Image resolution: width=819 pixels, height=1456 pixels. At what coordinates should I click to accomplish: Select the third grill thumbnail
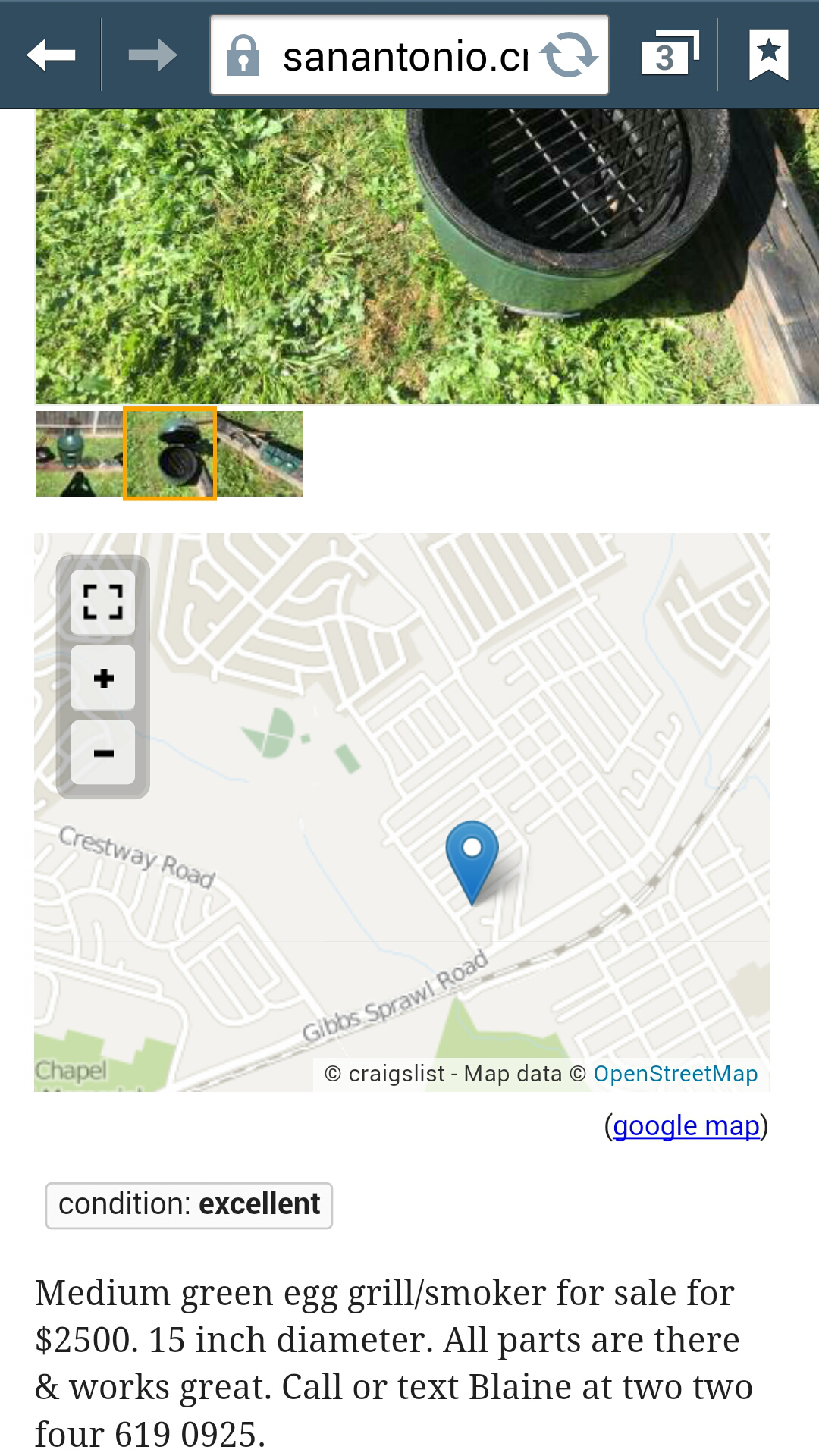click(261, 453)
